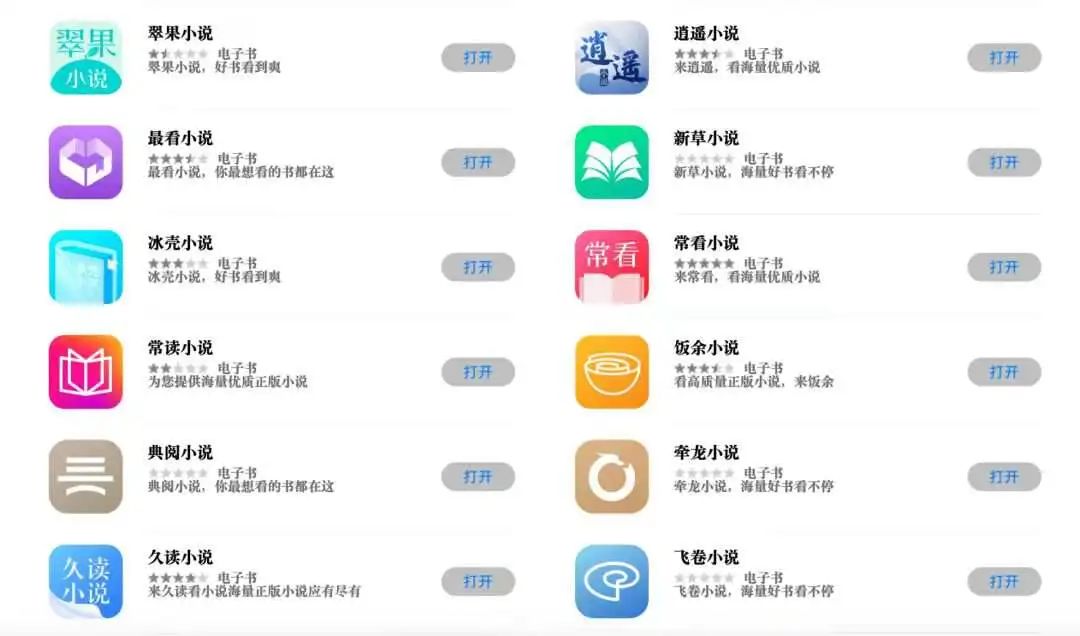
Task: Open the 翠果小说 app with 打开 button
Action: click(478, 58)
